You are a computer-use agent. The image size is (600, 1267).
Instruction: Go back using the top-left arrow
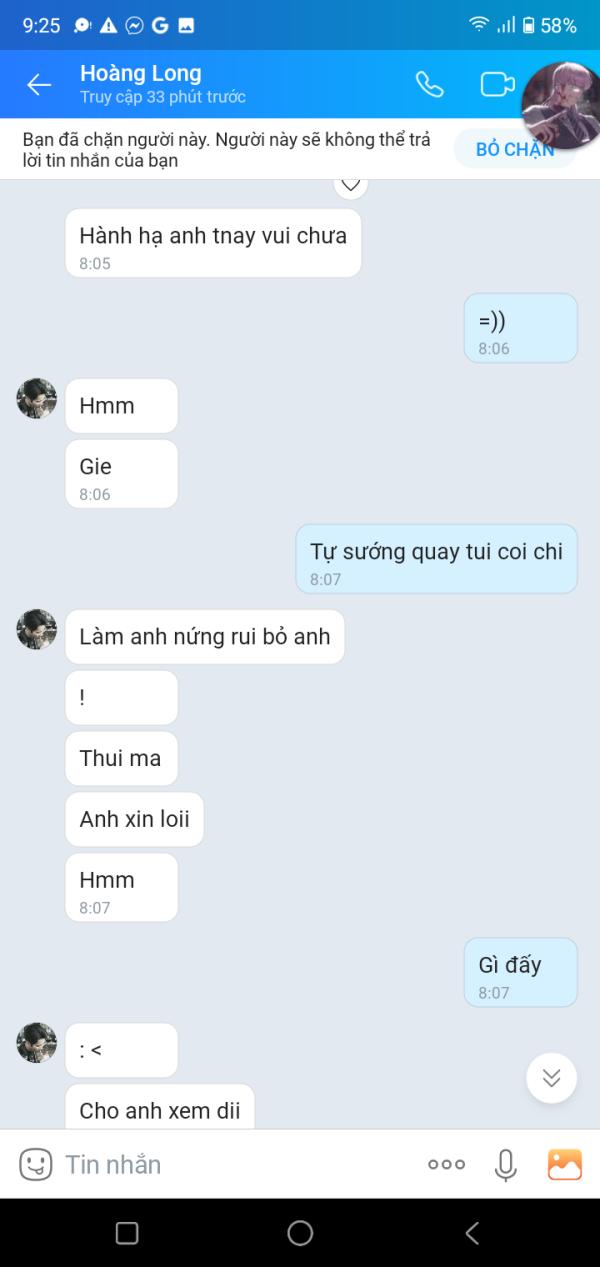(39, 85)
